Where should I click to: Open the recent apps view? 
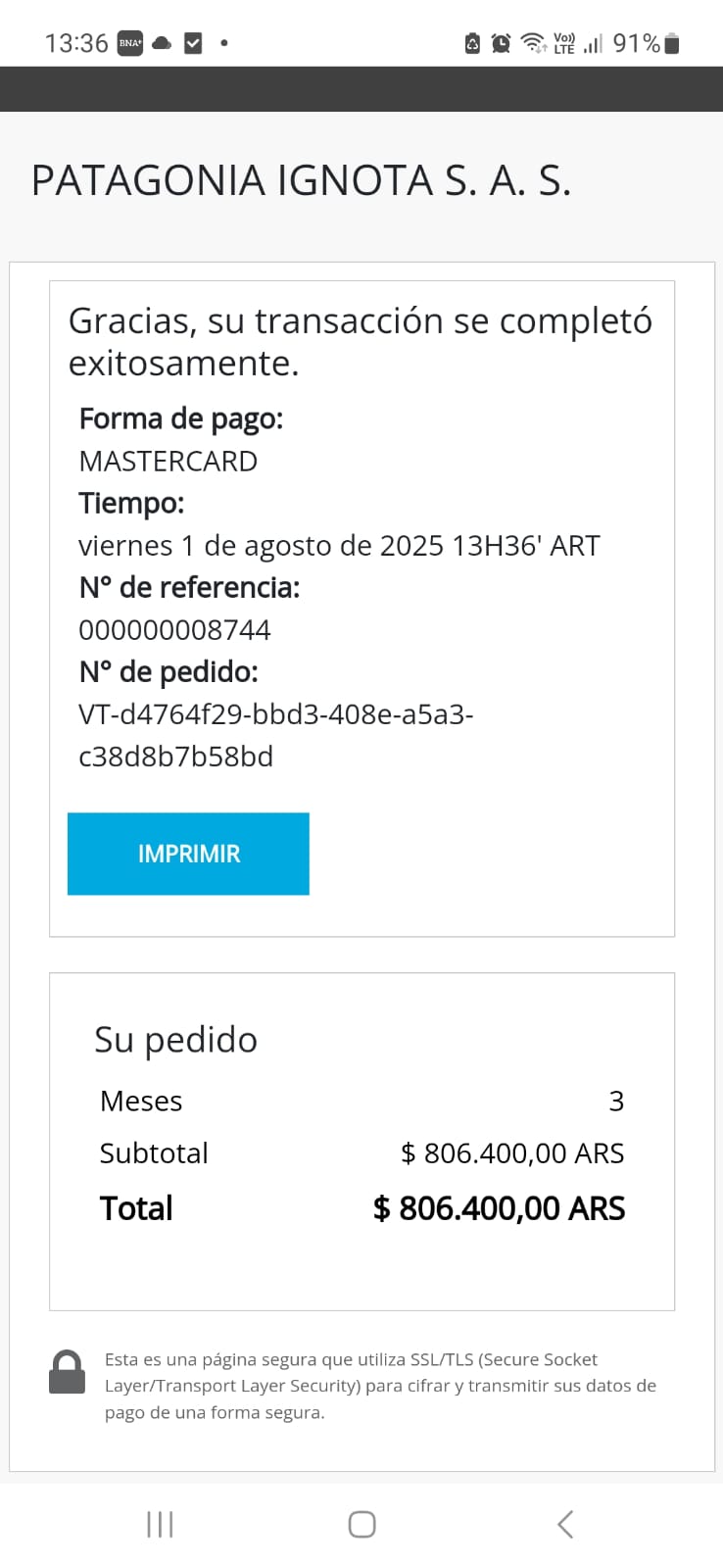click(x=160, y=1524)
